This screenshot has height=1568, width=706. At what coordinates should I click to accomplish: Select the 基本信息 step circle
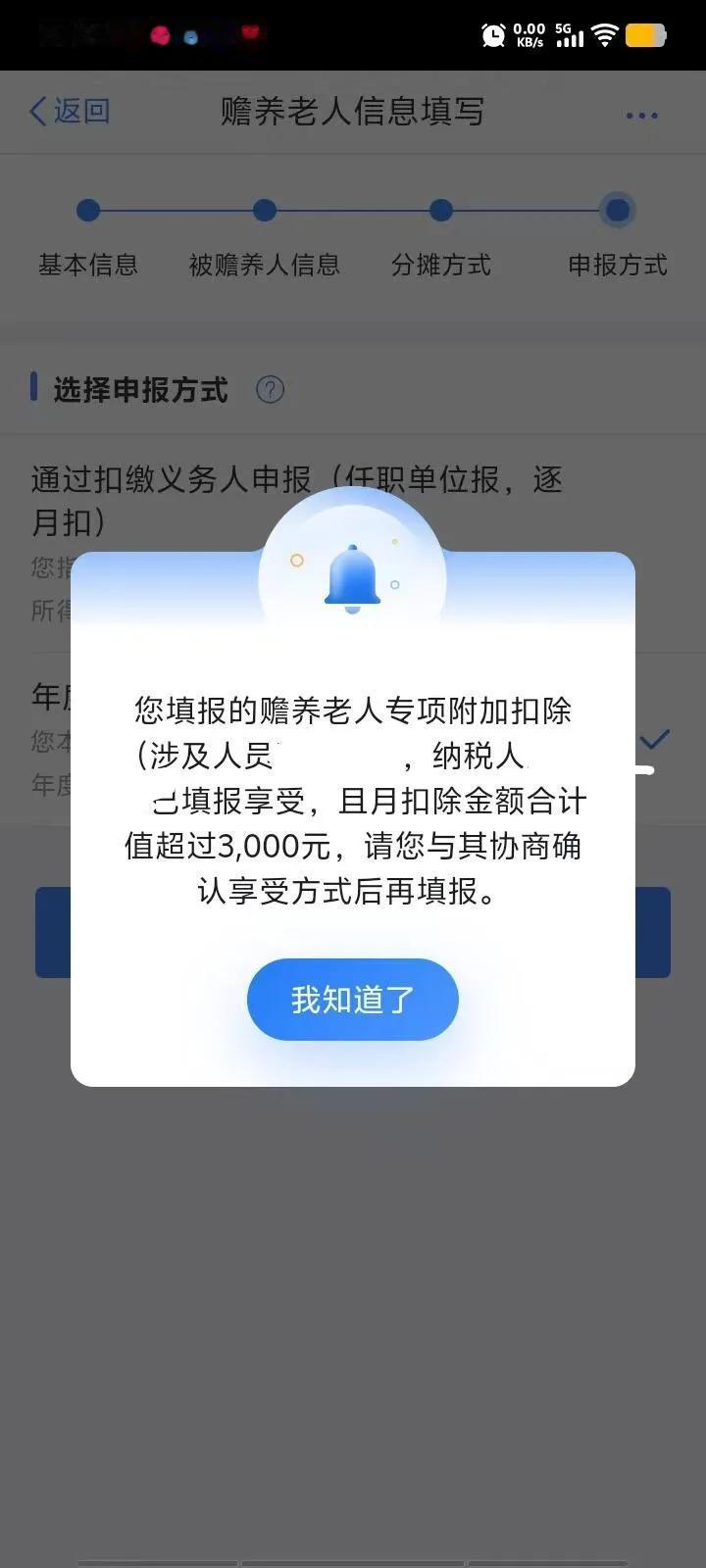[88, 210]
